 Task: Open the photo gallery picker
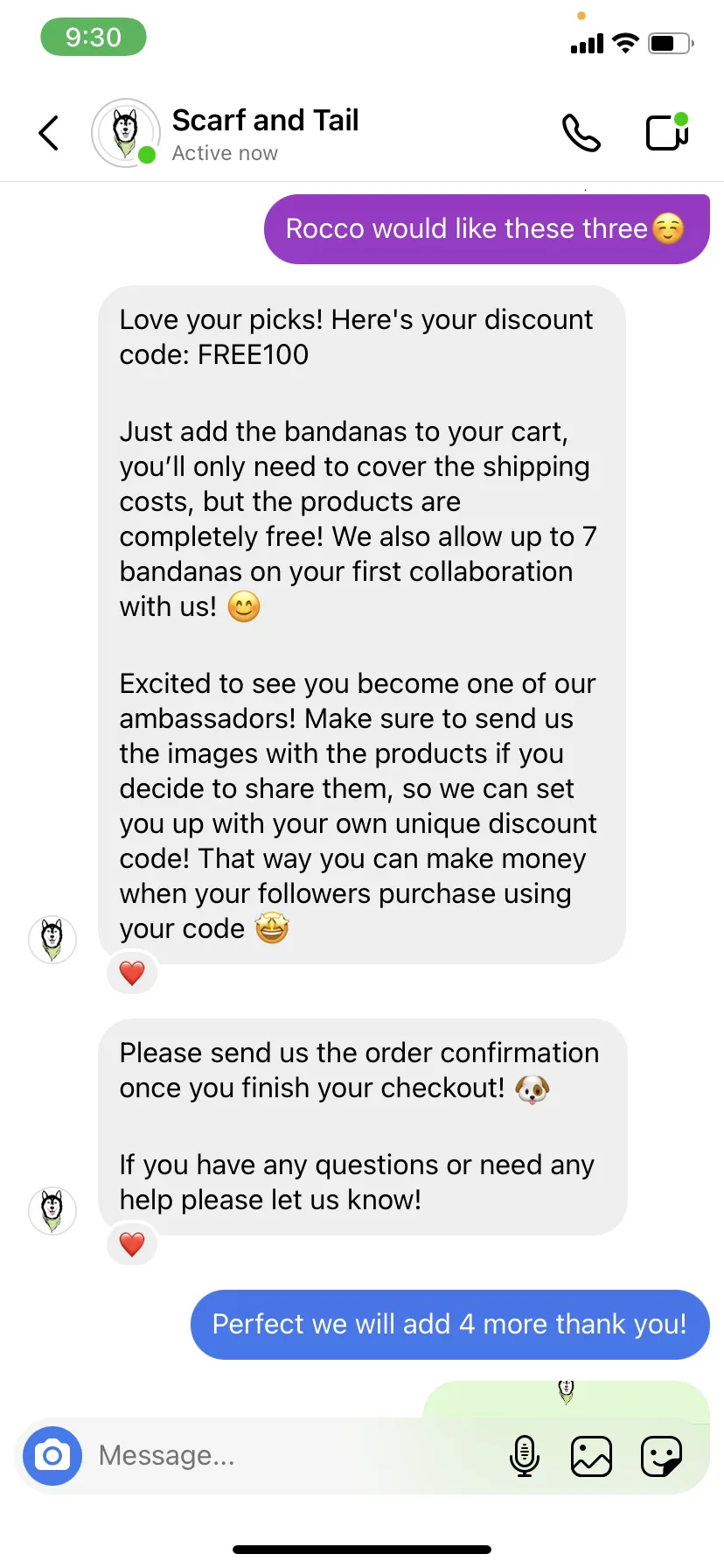591,1456
